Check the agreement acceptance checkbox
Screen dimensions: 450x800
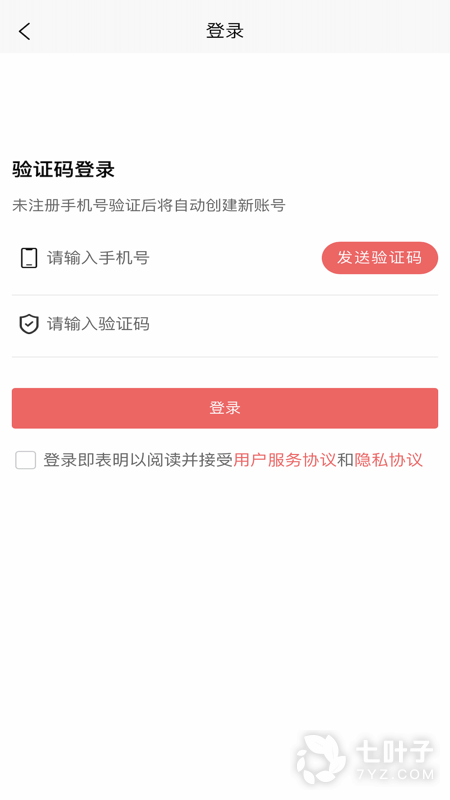pyautogui.click(x=26, y=460)
